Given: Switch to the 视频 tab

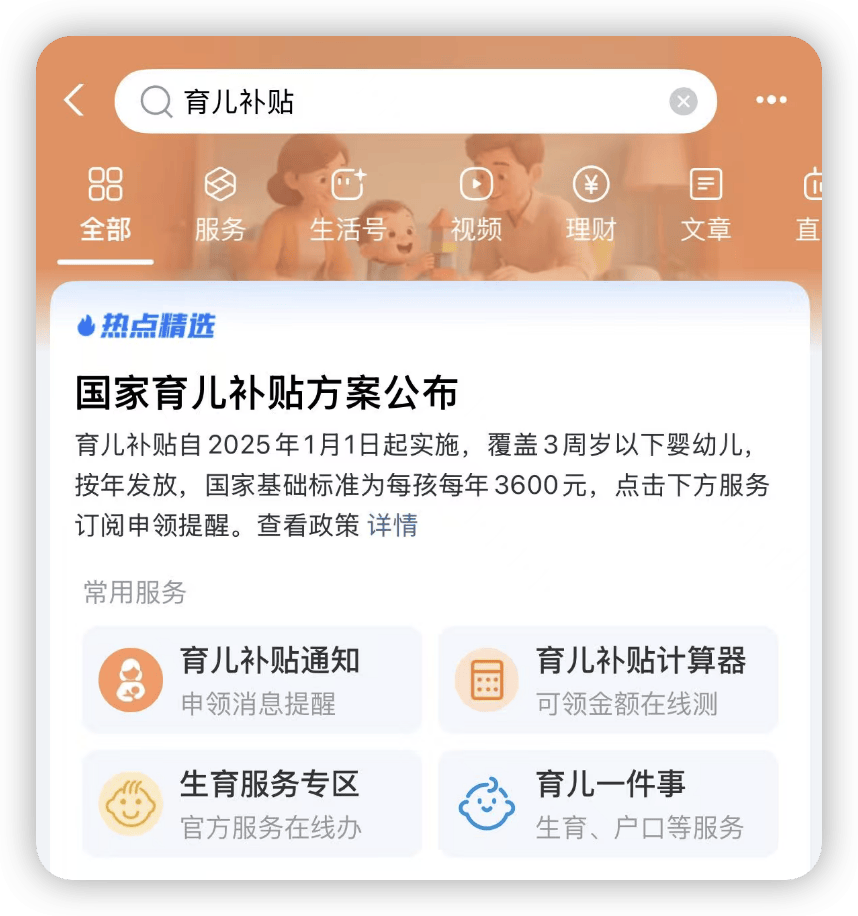Looking at the screenshot, I should click(x=476, y=205).
